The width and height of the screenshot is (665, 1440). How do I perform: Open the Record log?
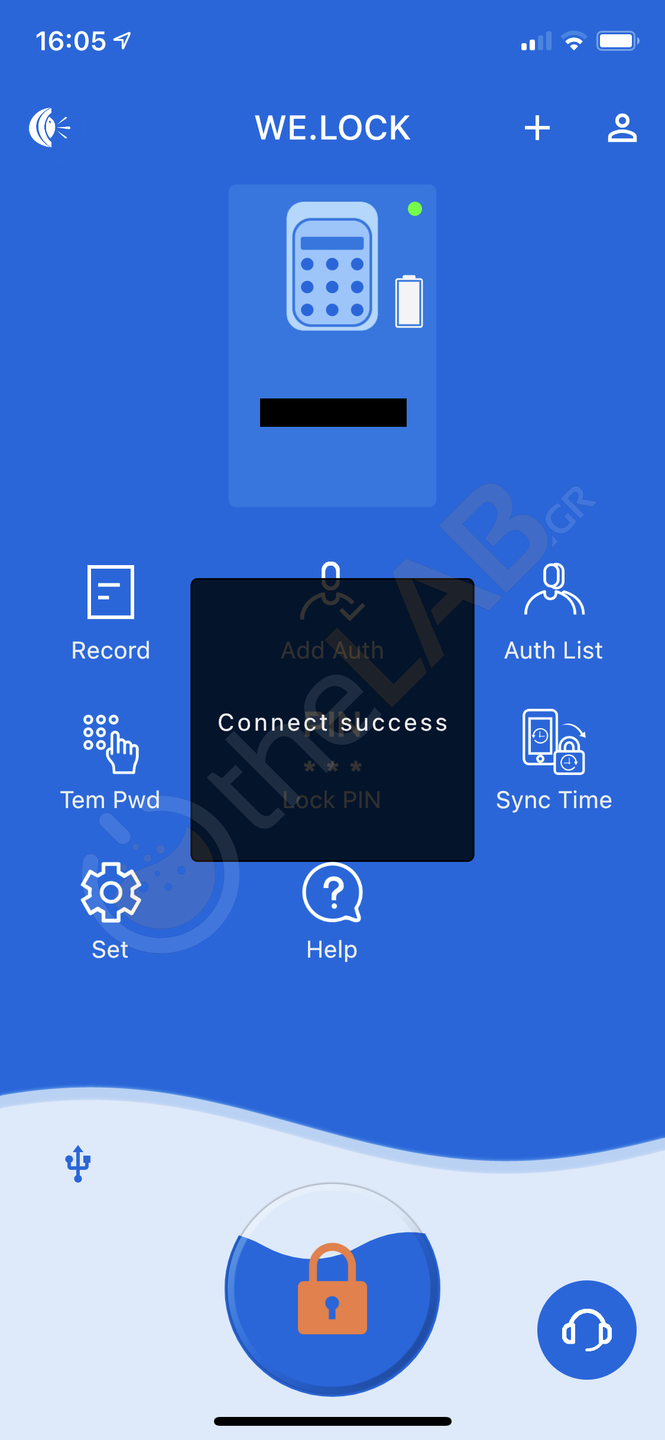(110, 612)
